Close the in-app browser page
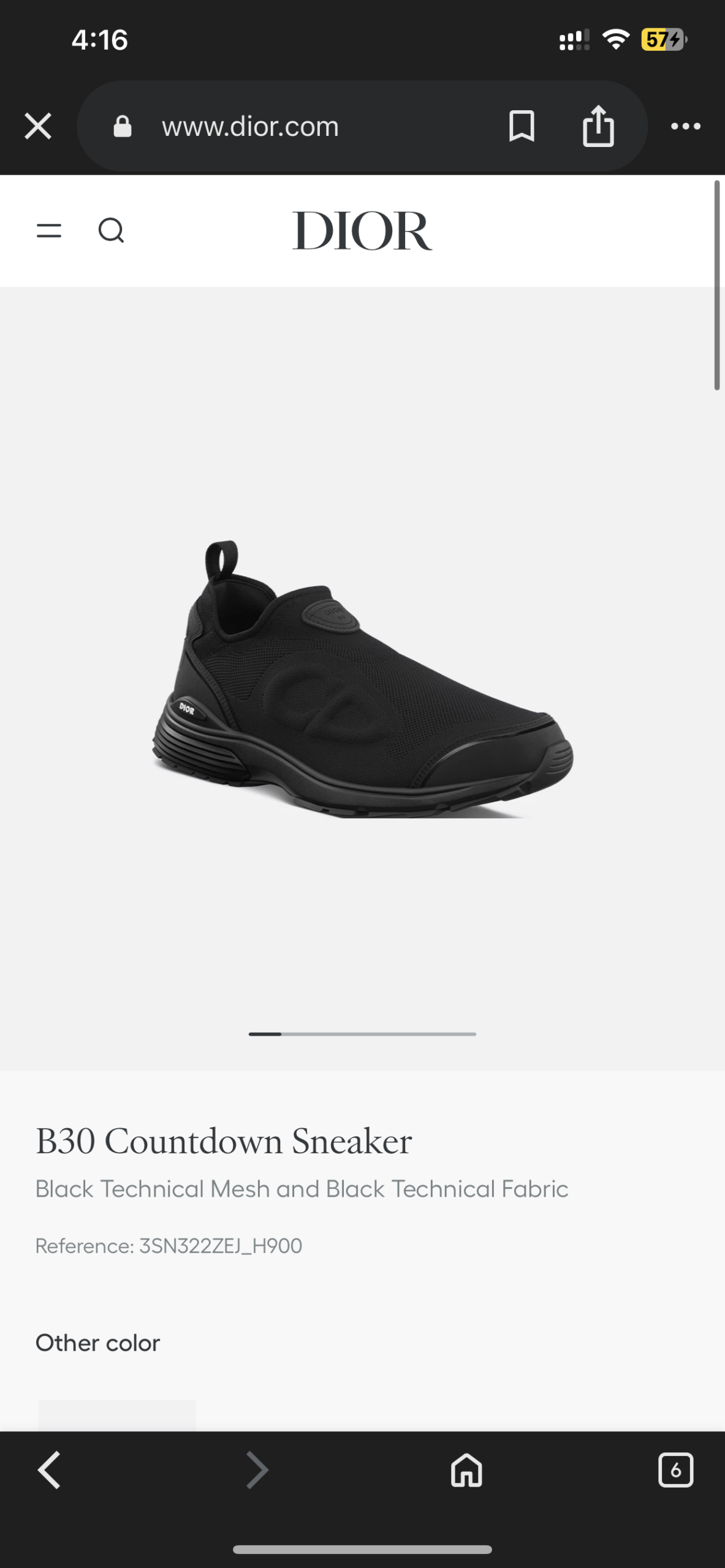Screen dimensions: 725x1568 [x=38, y=126]
